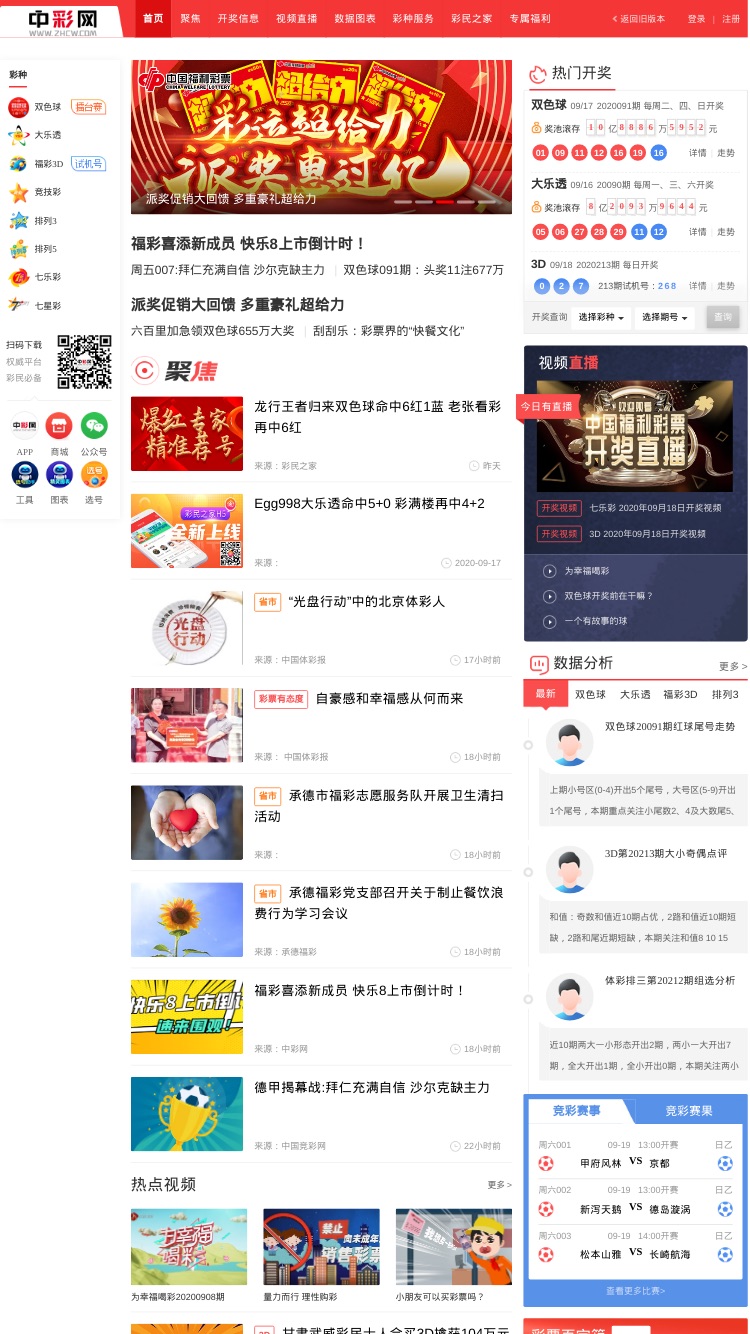Read article 龙行王者归来双色球命中6红1蓝
The width and height of the screenshot is (750, 1334).
(377, 417)
